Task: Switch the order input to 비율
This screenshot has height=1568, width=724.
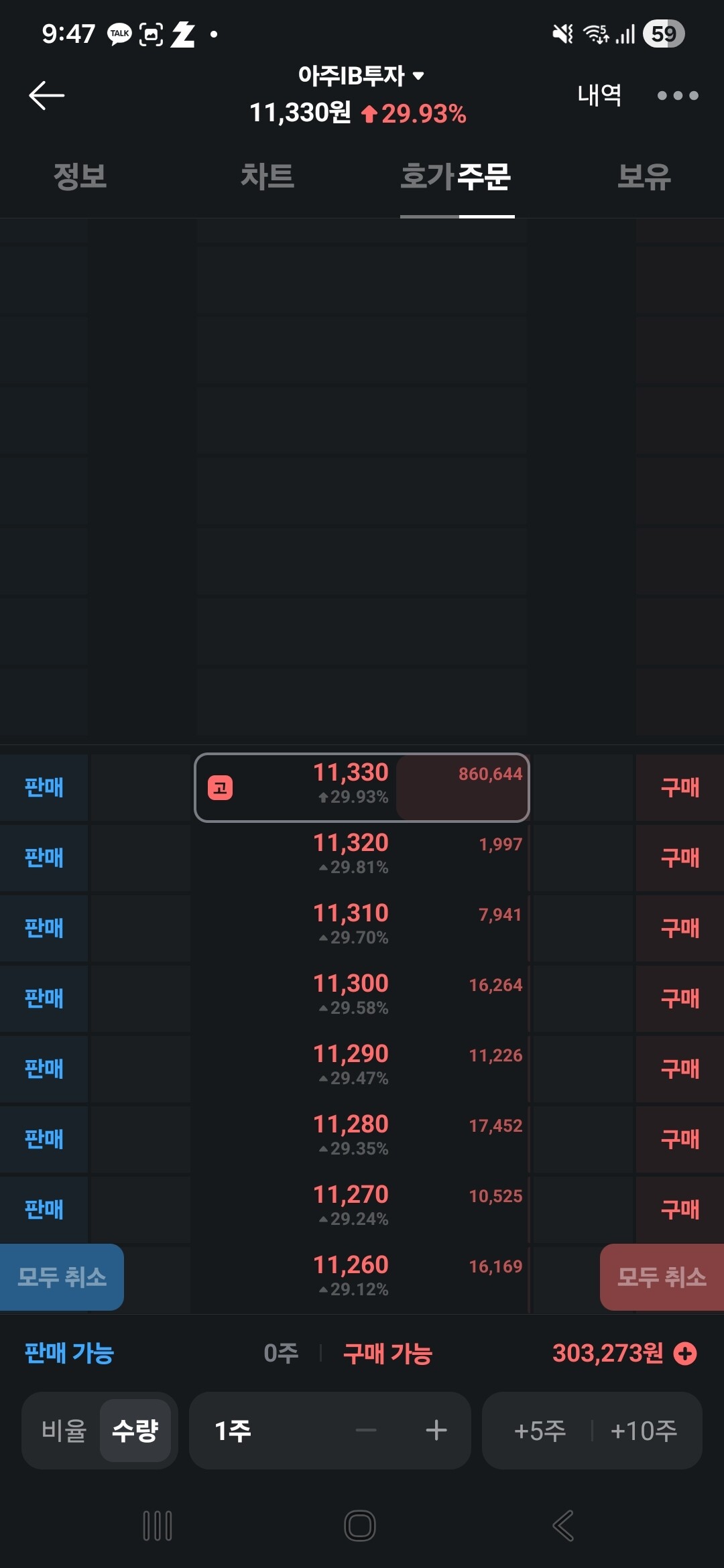Action: pyautogui.click(x=64, y=1431)
